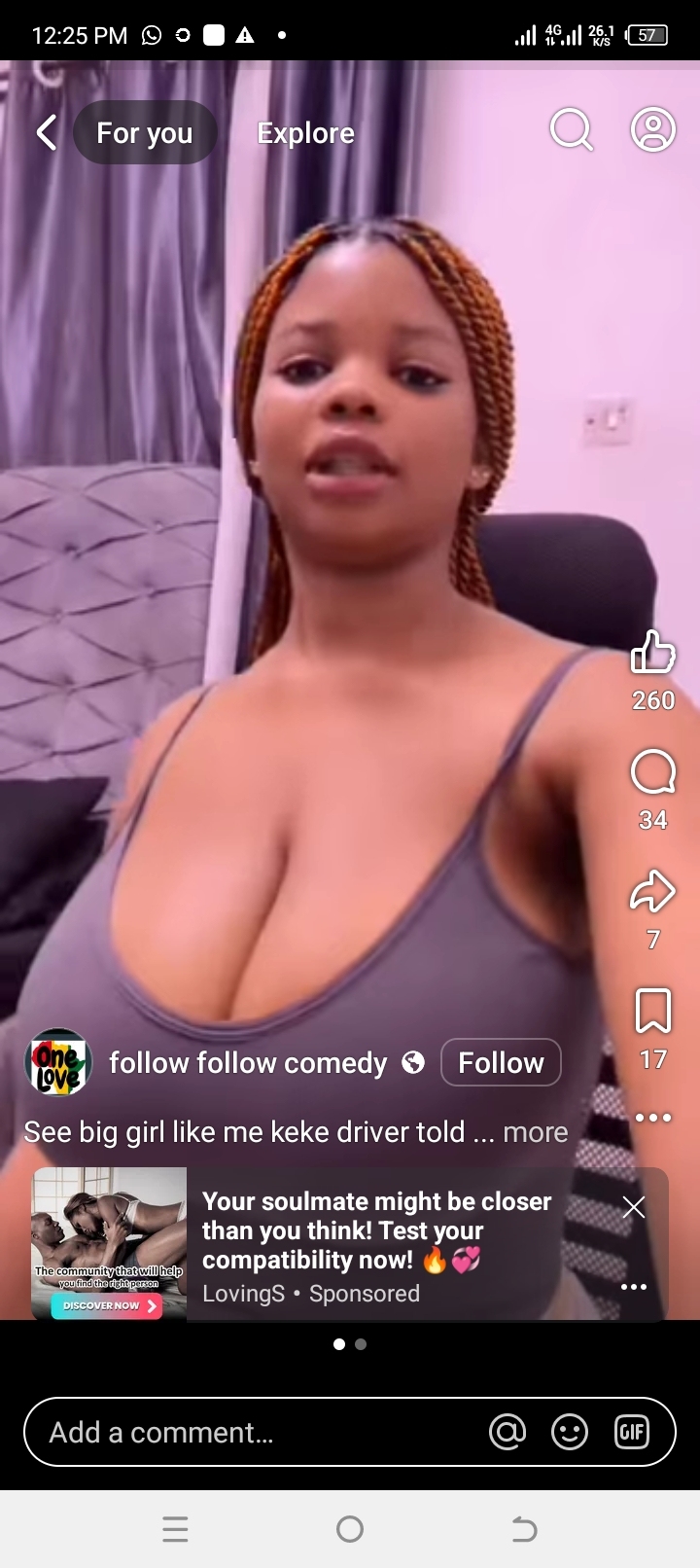Open your profile icon
This screenshot has width=700, height=1568.
[653, 129]
